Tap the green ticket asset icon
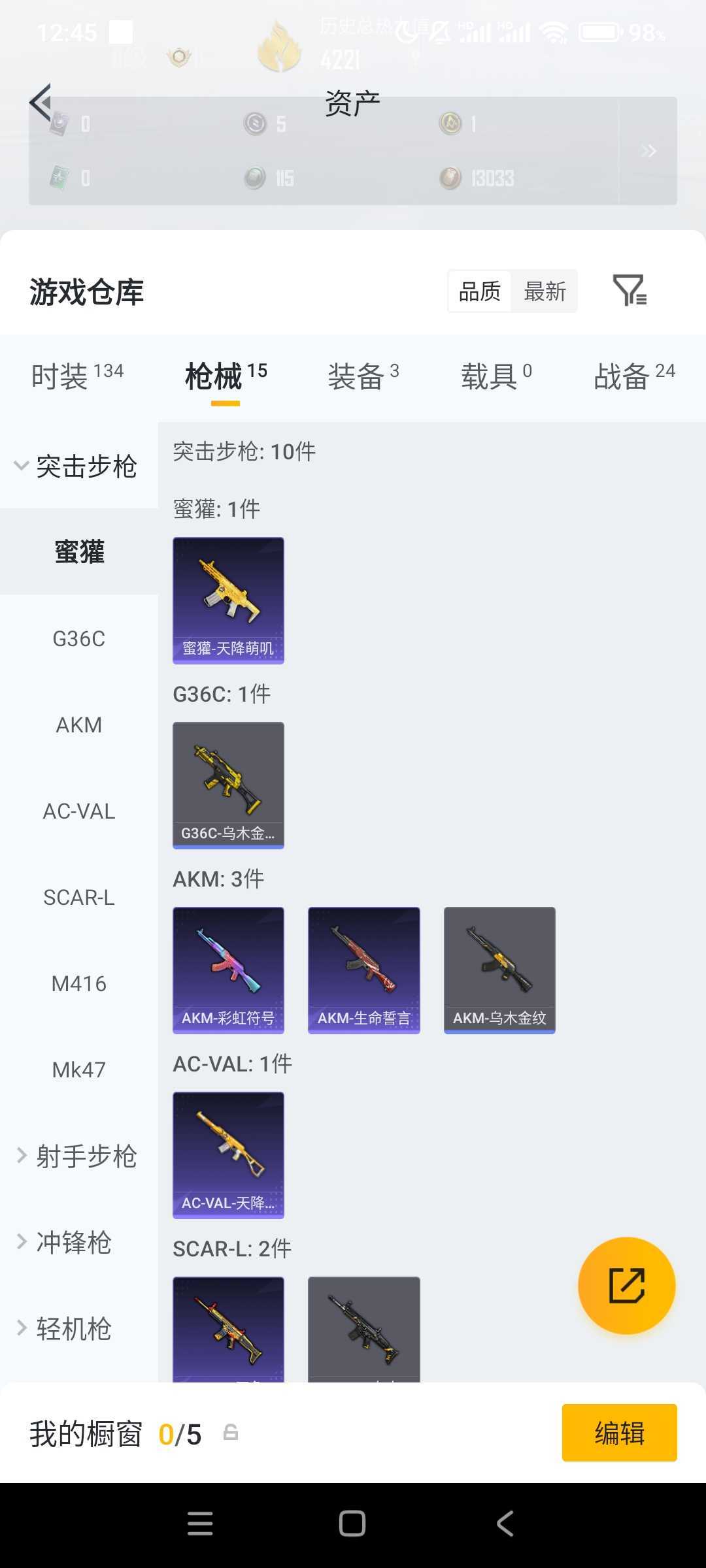 [x=58, y=178]
